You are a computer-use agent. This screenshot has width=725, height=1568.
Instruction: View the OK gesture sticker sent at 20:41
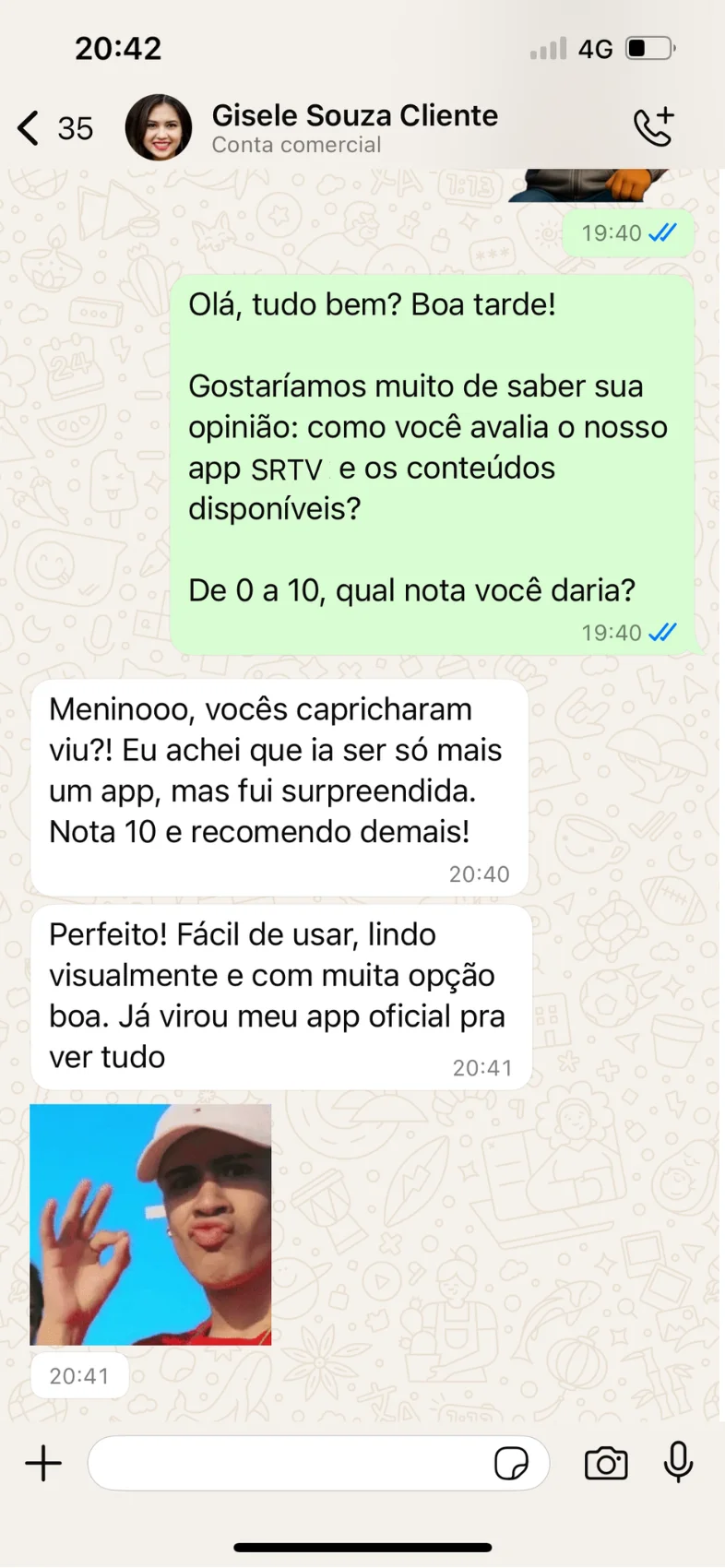pos(150,1224)
